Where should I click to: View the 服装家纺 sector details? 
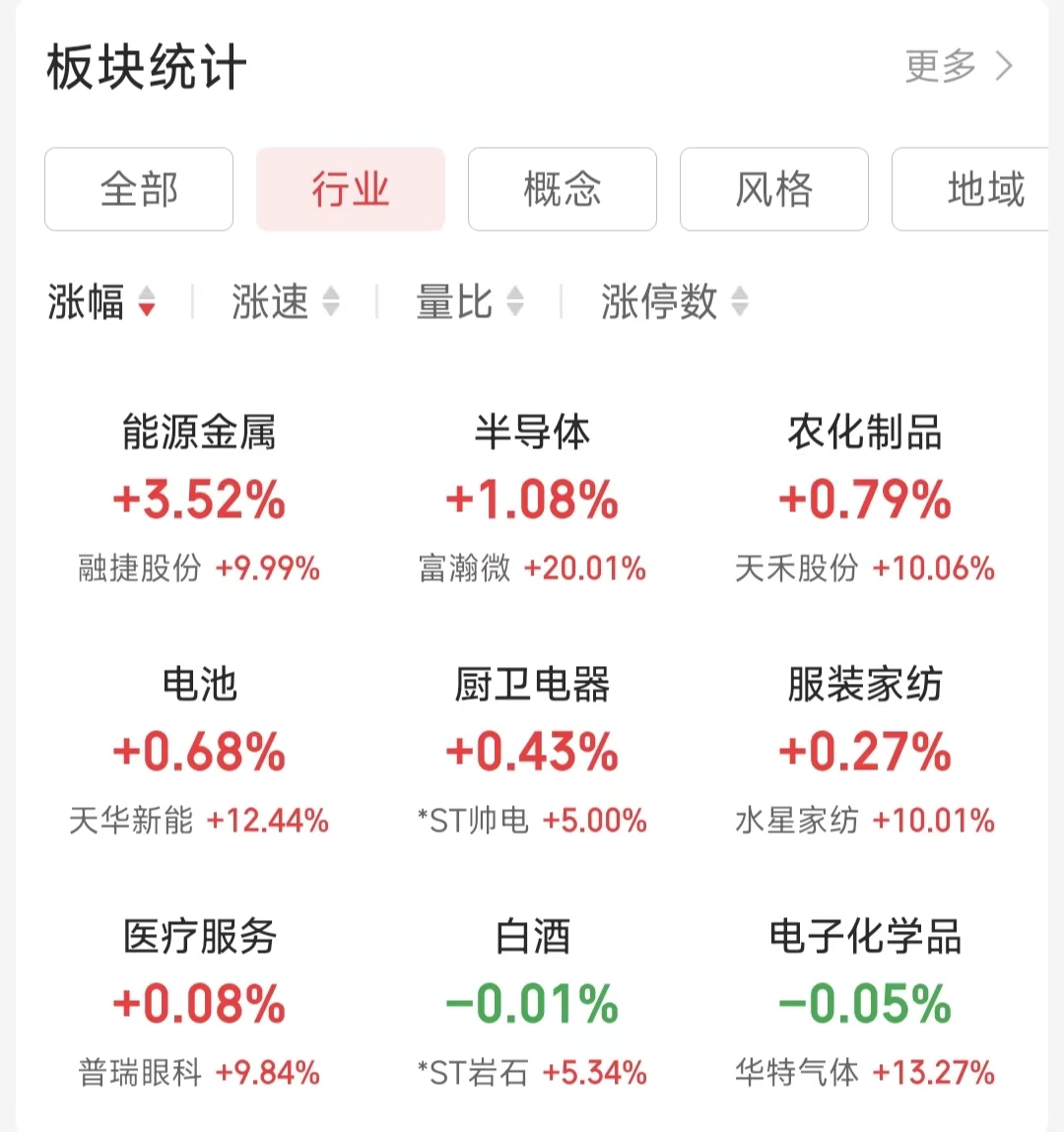[865, 751]
